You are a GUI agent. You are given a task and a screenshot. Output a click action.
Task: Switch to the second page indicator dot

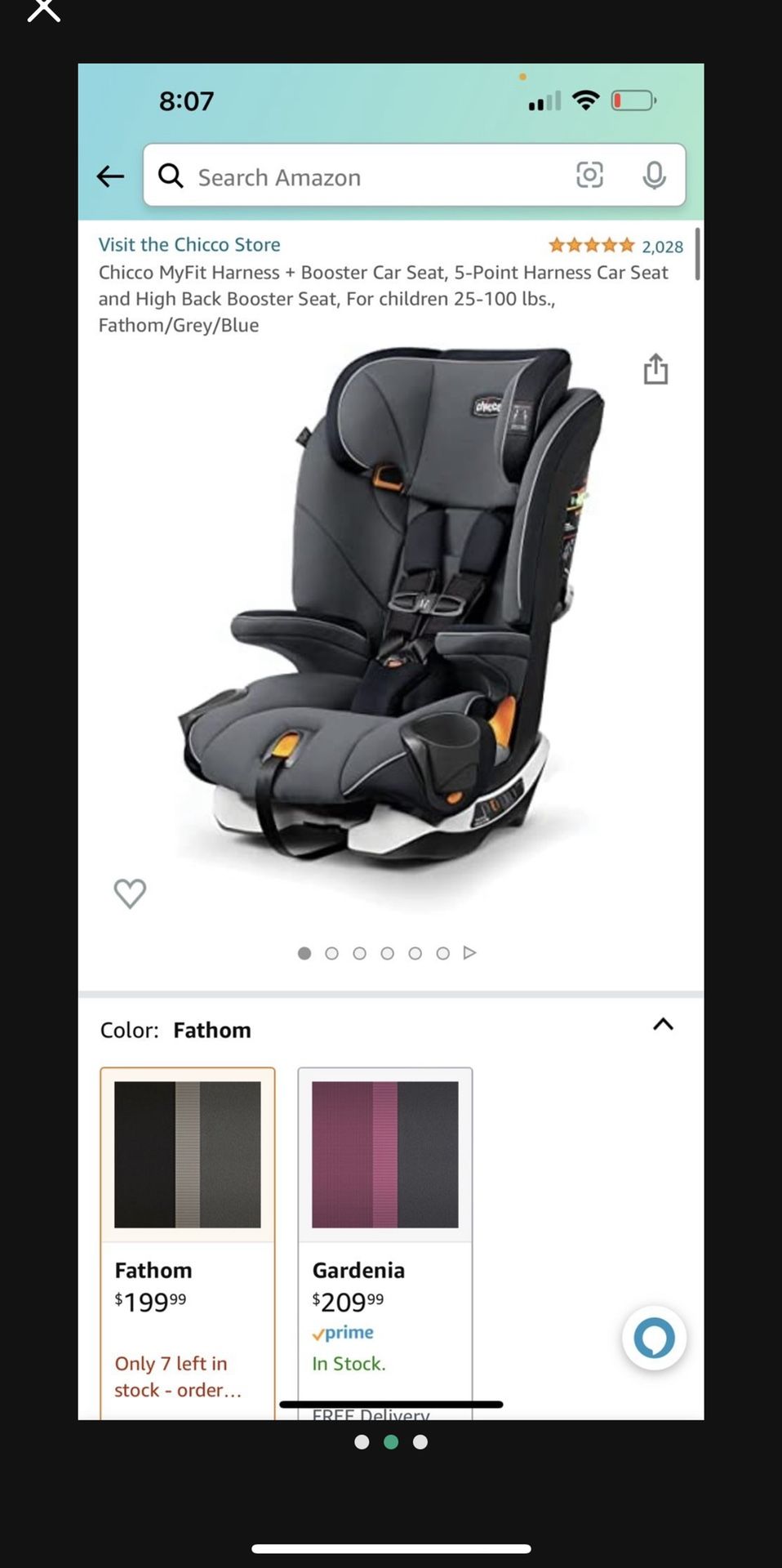tap(391, 1441)
